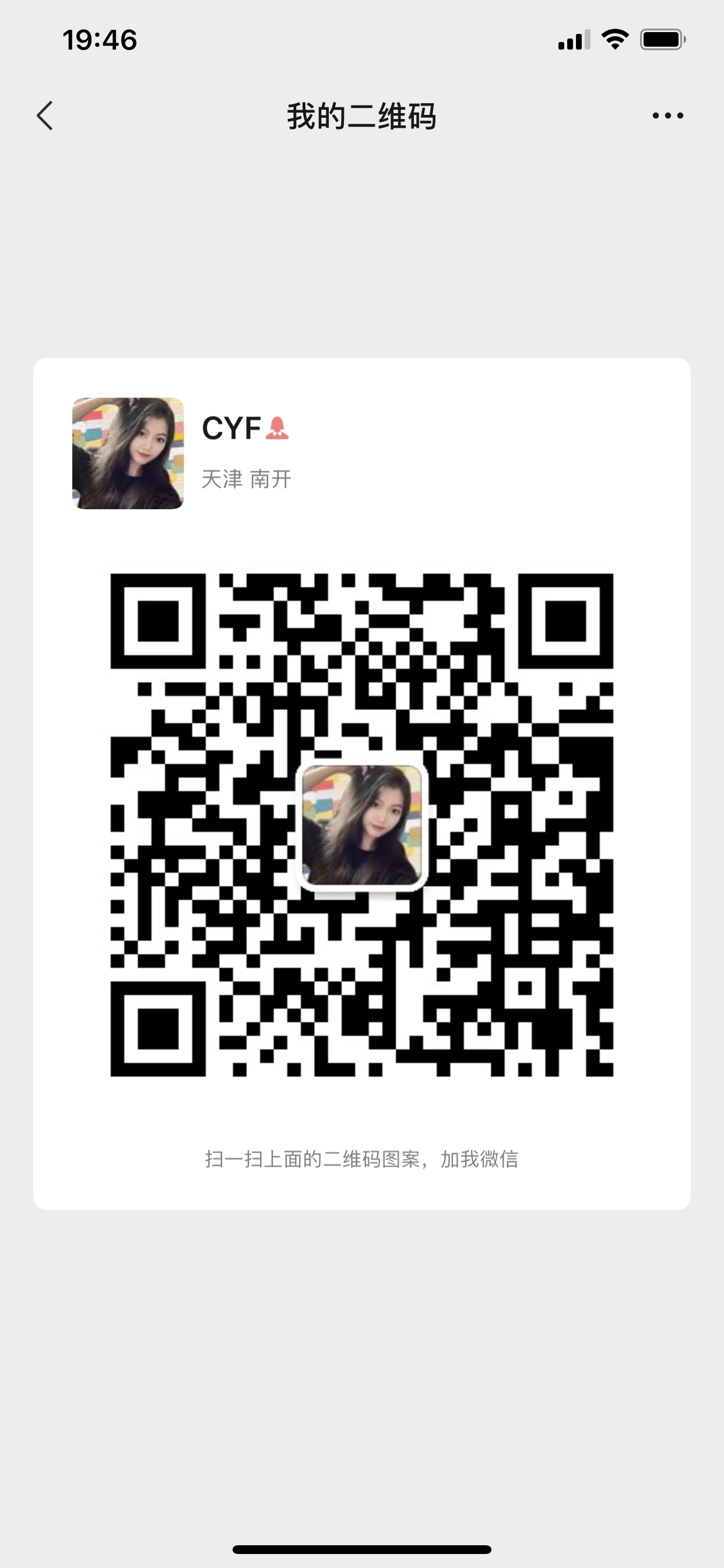Open the three-dot overflow menu
This screenshot has width=724, height=1568.
[x=667, y=116]
